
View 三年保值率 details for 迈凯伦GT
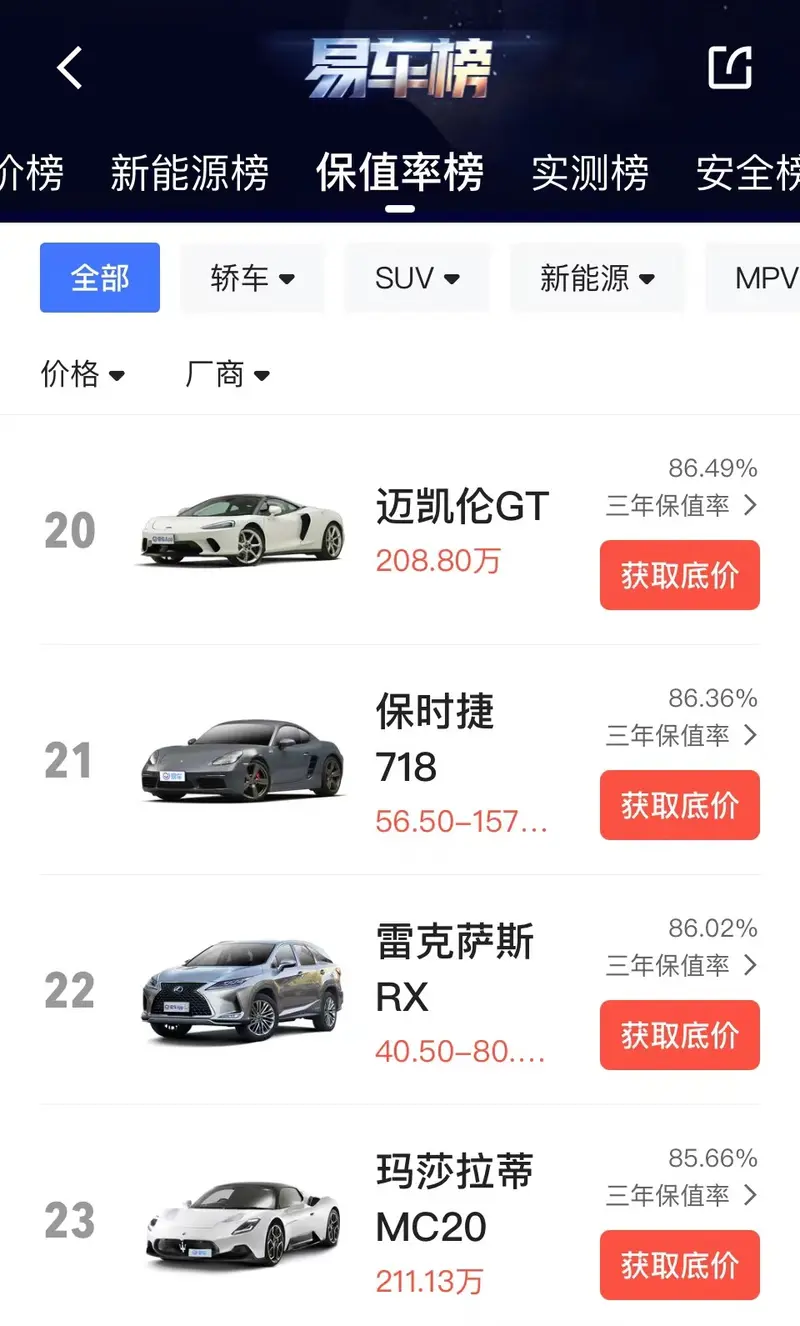(682, 506)
